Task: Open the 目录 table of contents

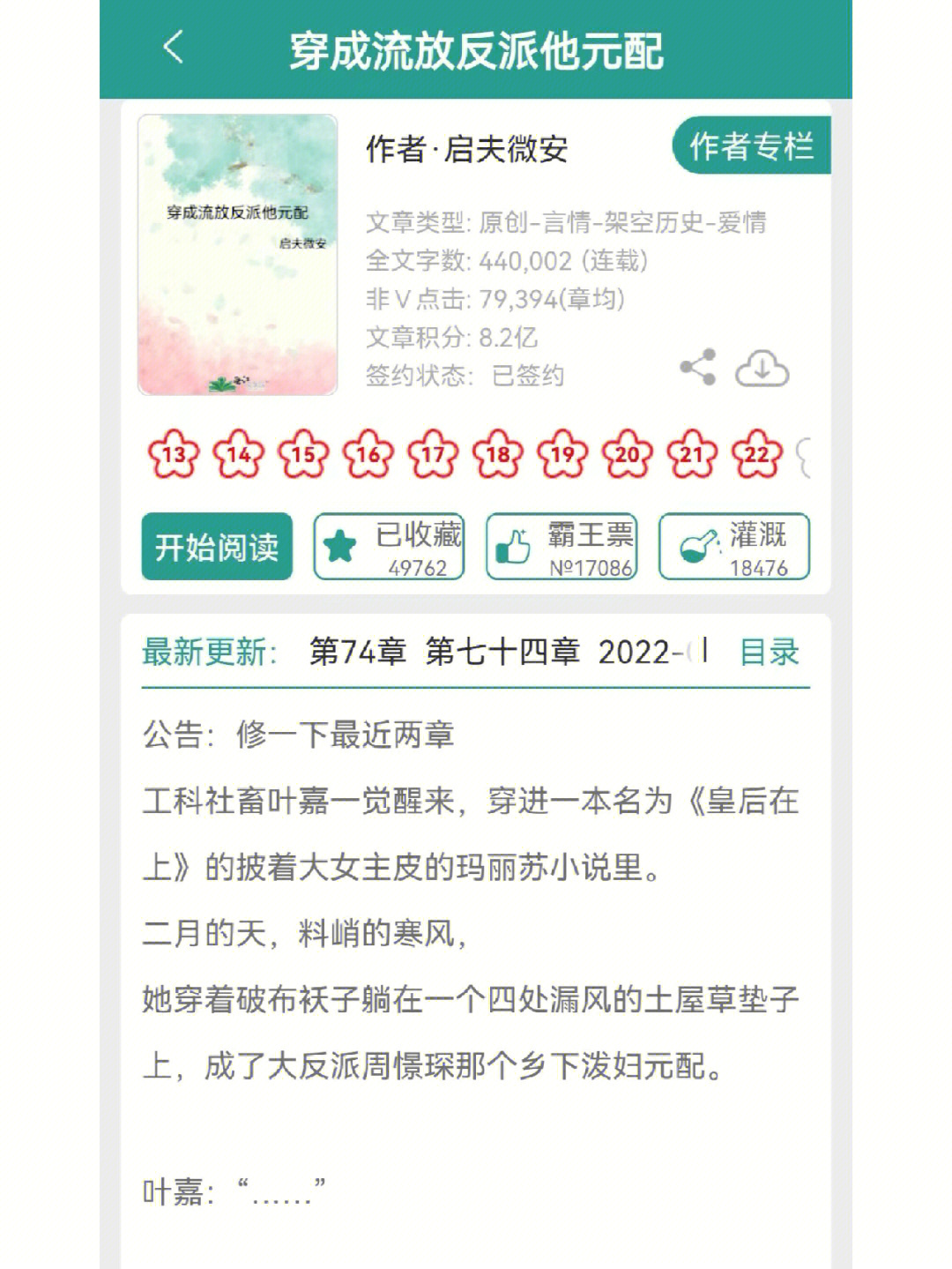Action: [x=769, y=653]
